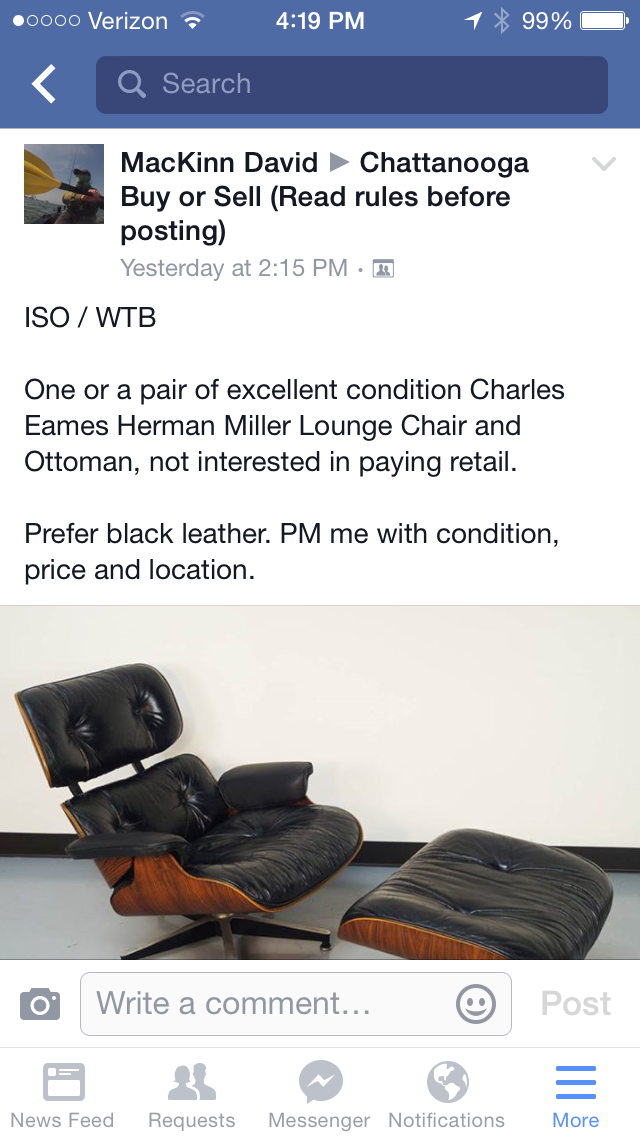The image size is (640, 1136).
Task: Open MacKinn David's profile picture
Action: point(64,184)
